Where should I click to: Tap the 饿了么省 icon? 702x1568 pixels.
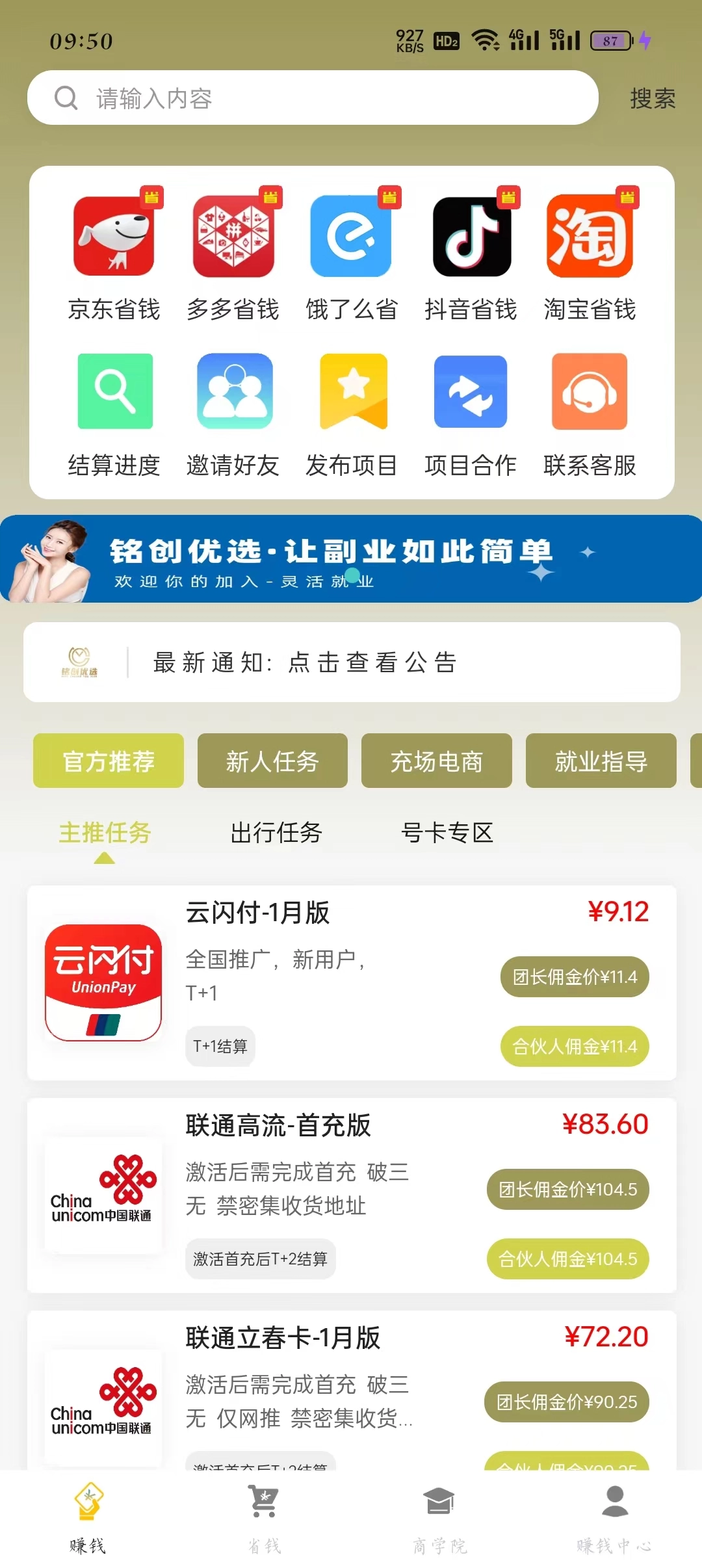[351, 235]
